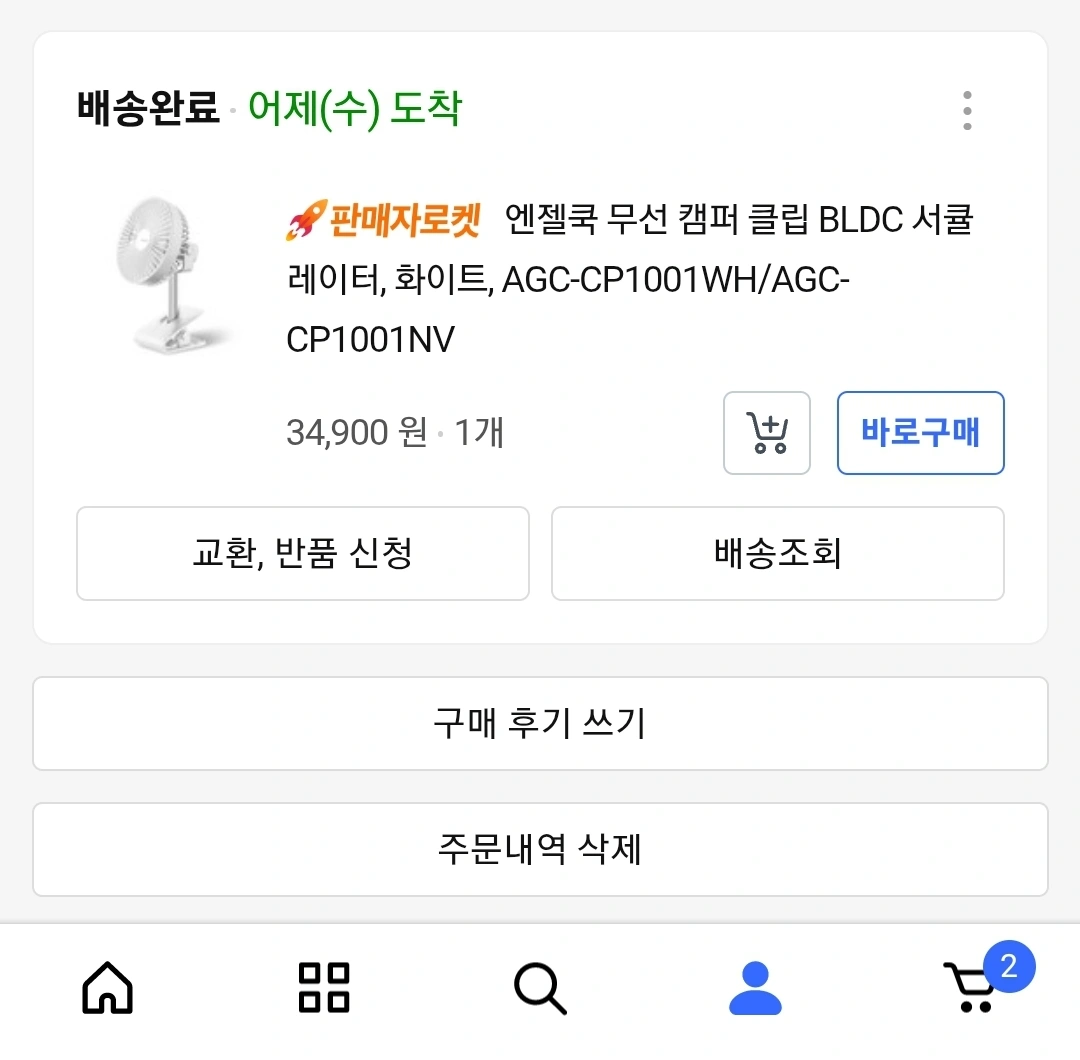Switch to the Search tab

pos(540,988)
